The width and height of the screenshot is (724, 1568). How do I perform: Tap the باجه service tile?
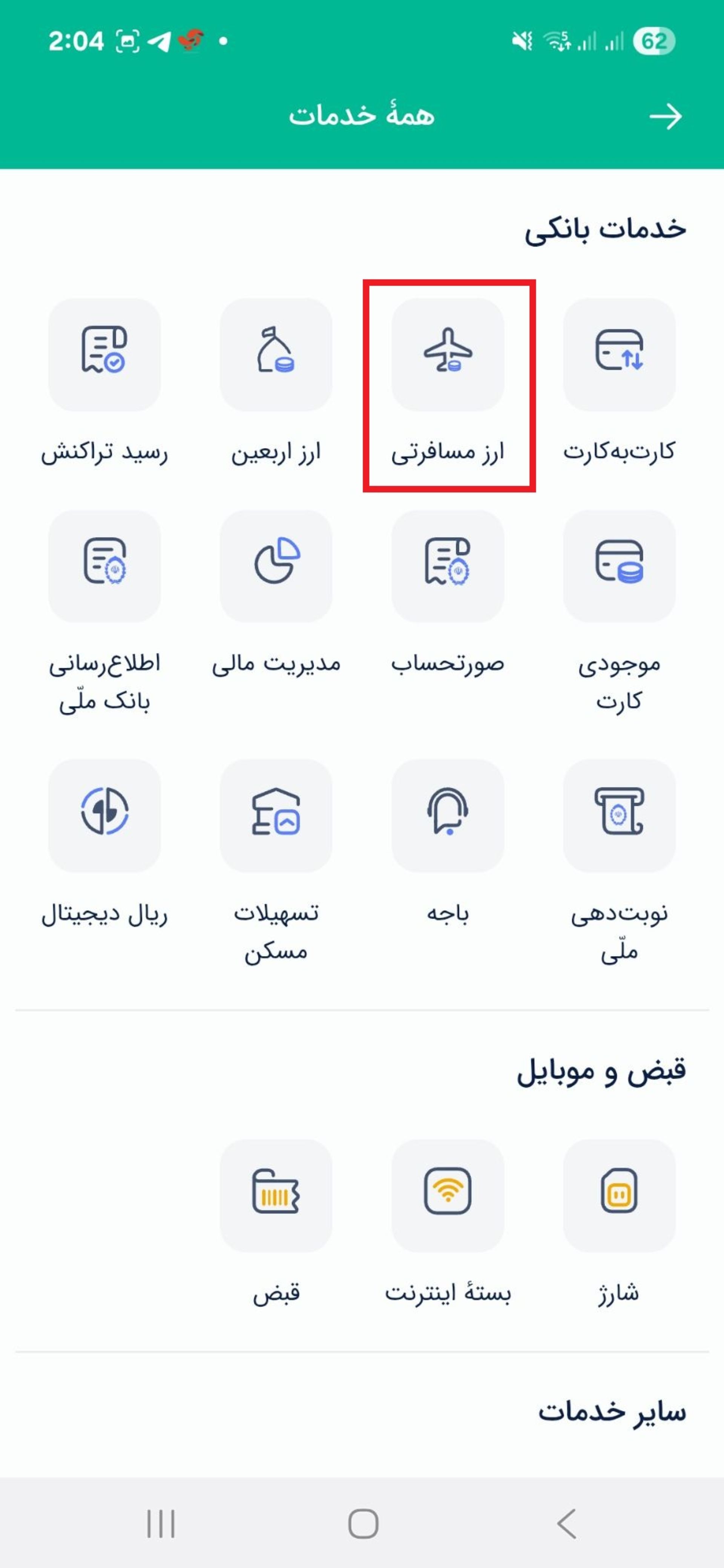point(448,815)
